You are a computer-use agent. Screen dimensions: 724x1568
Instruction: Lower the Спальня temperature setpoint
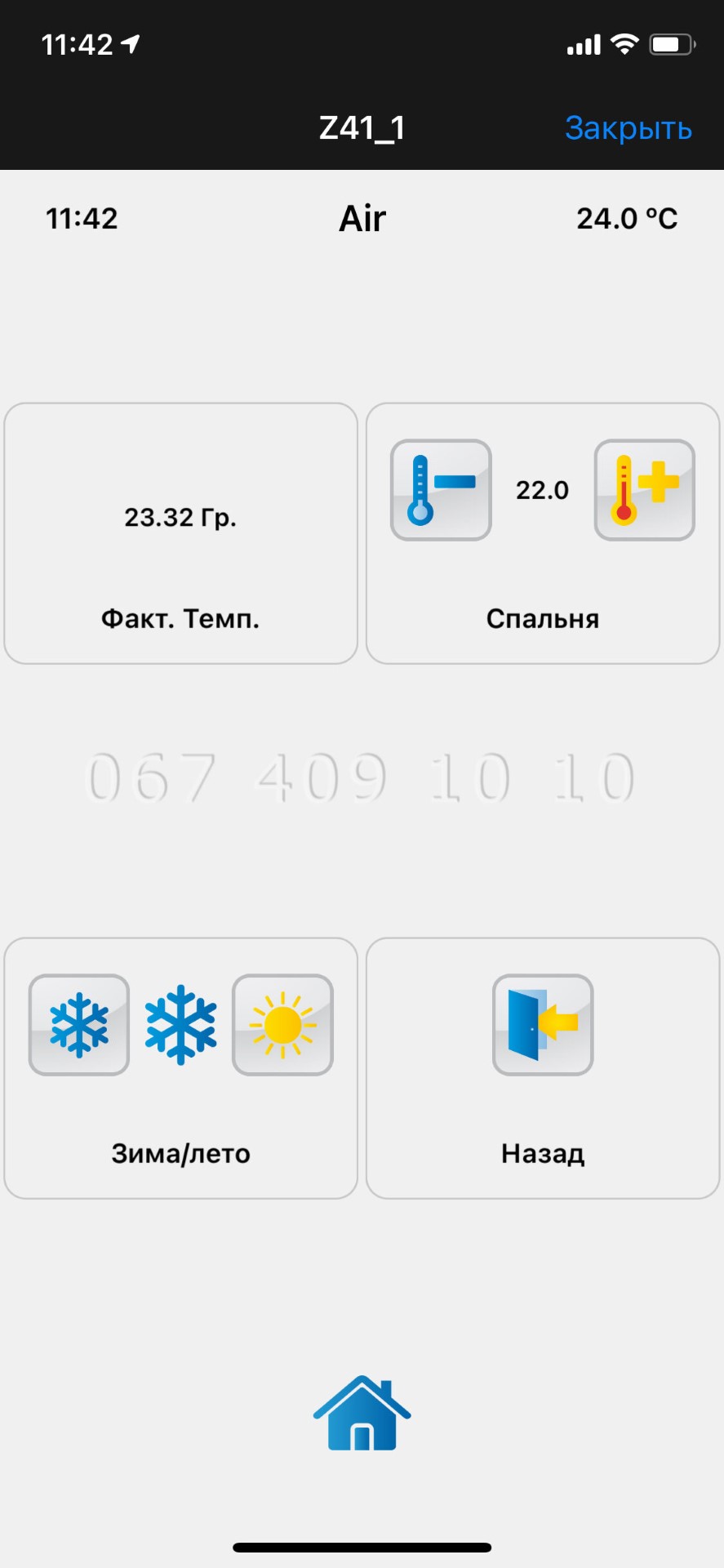(x=441, y=490)
